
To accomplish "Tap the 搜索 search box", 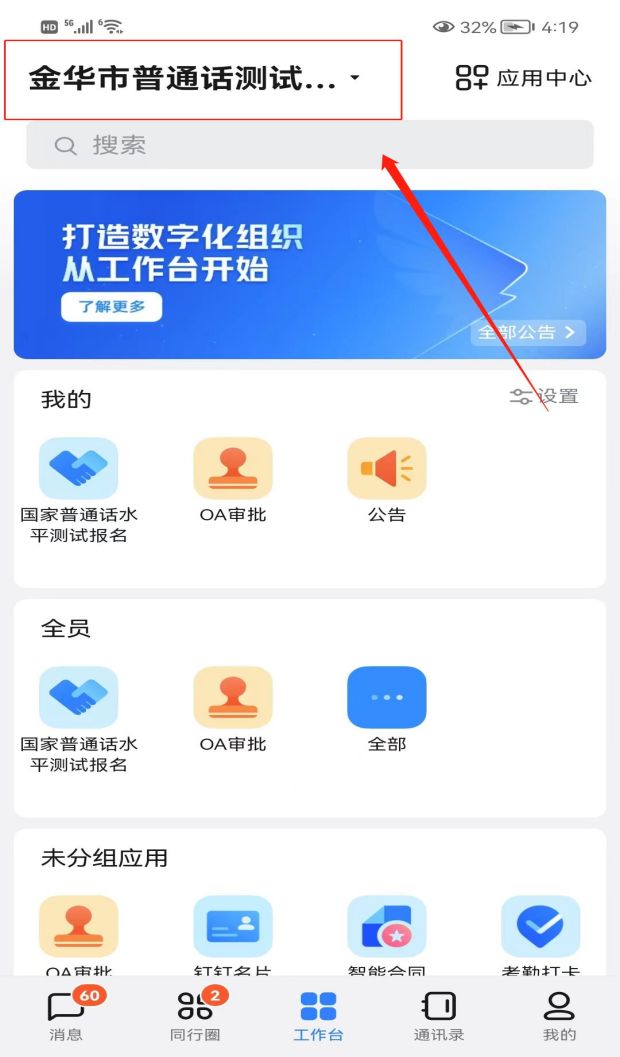I will click(x=309, y=145).
